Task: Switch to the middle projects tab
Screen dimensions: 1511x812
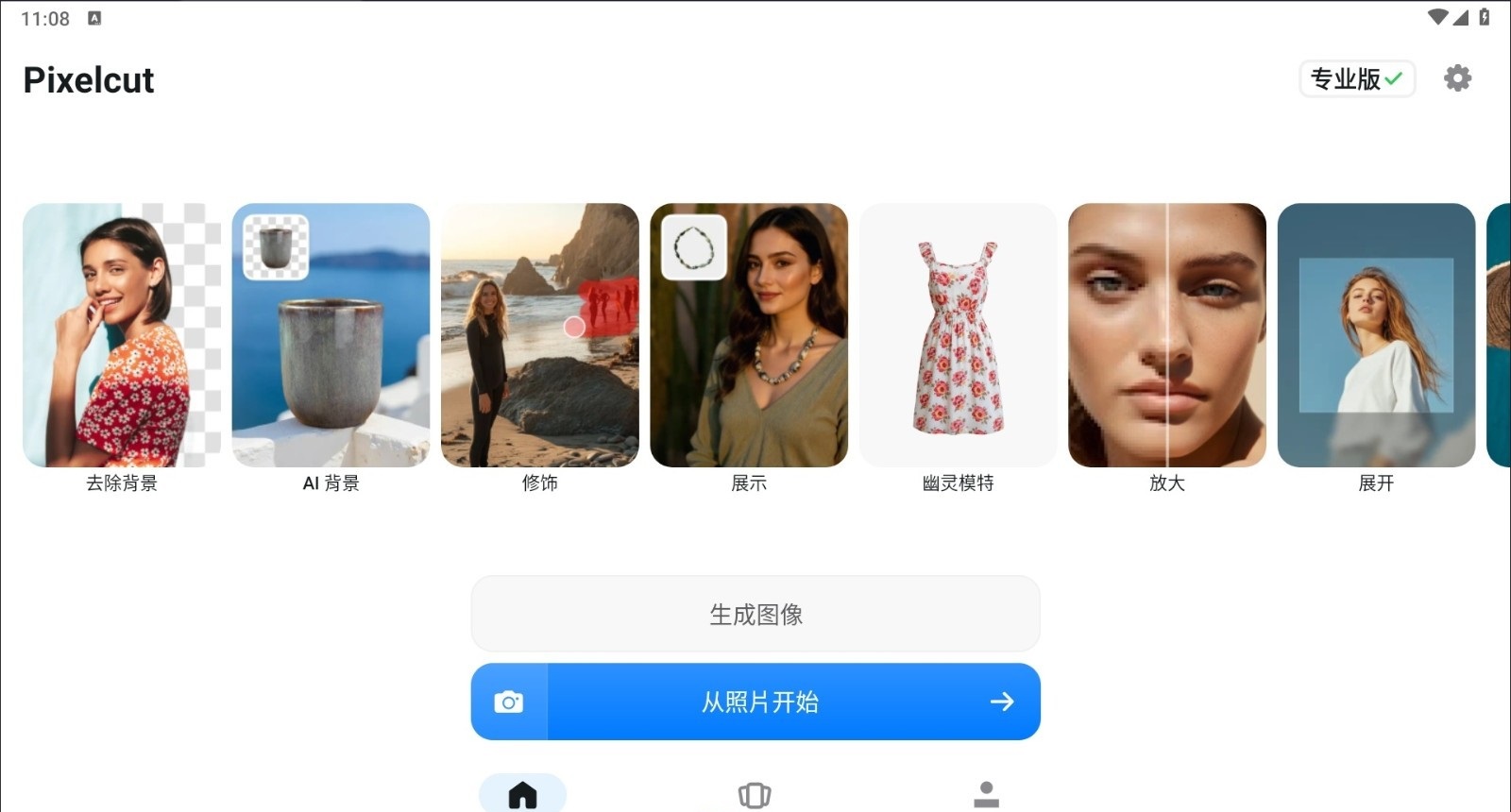Action: pyautogui.click(x=754, y=795)
